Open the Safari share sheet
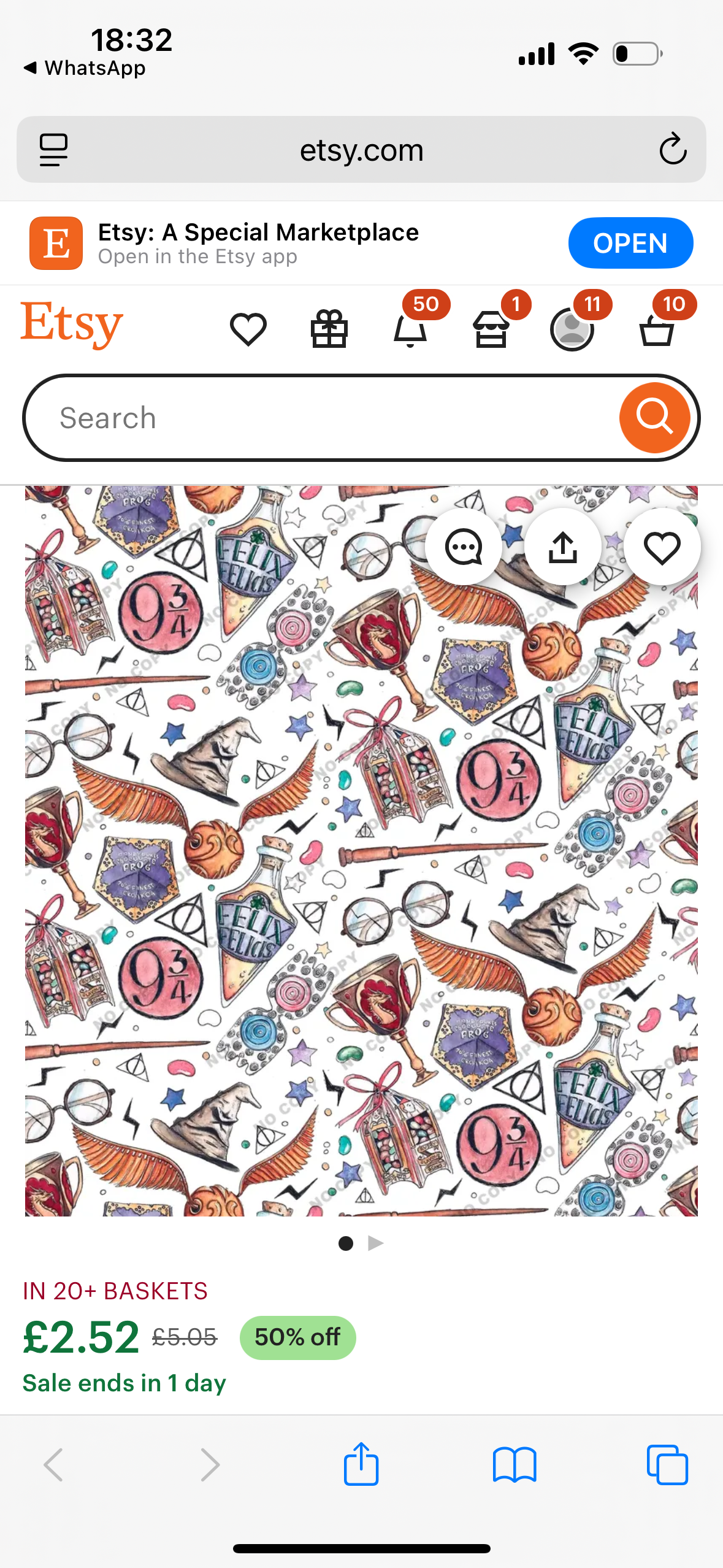The image size is (723, 1568). [x=361, y=1464]
